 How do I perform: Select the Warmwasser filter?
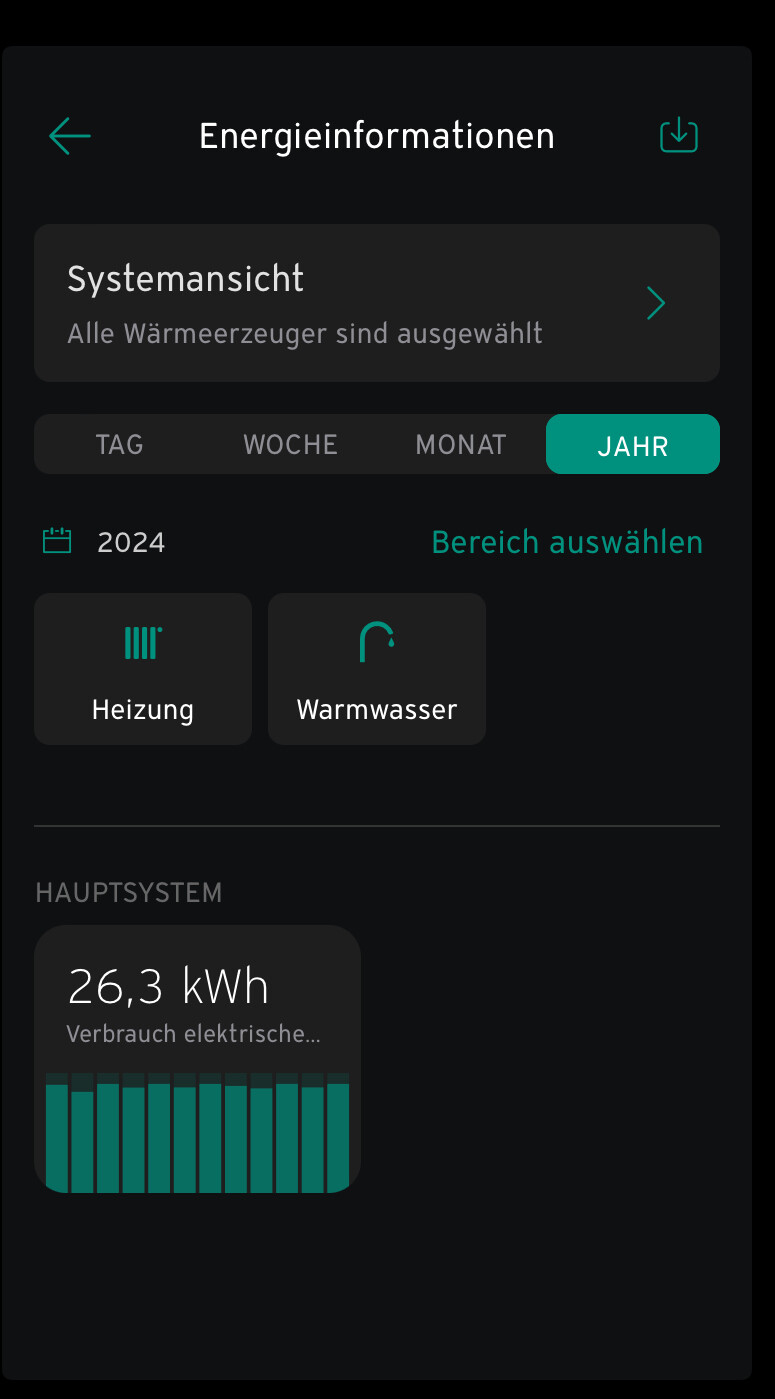377,669
